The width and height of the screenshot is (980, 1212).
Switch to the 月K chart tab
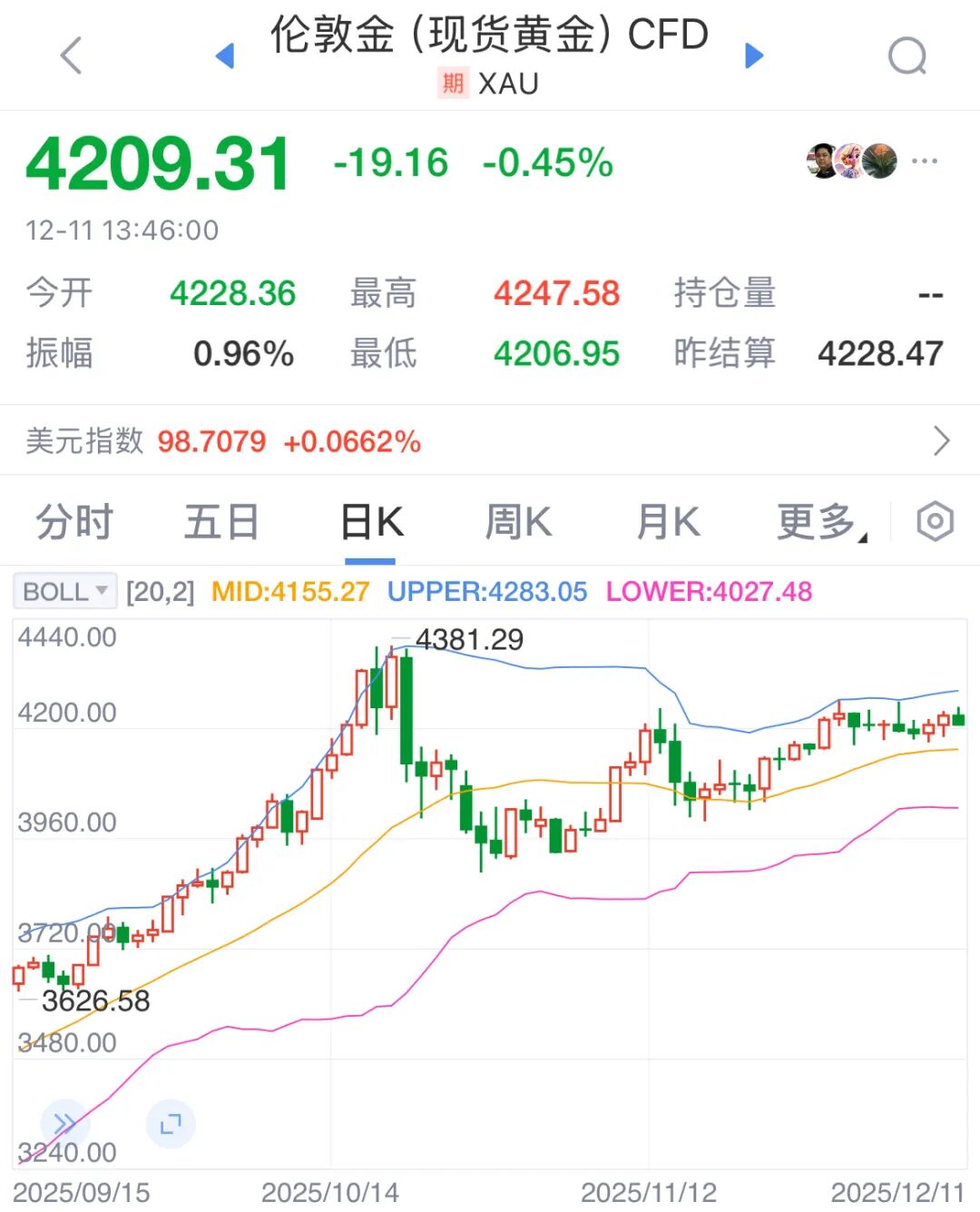tap(668, 522)
